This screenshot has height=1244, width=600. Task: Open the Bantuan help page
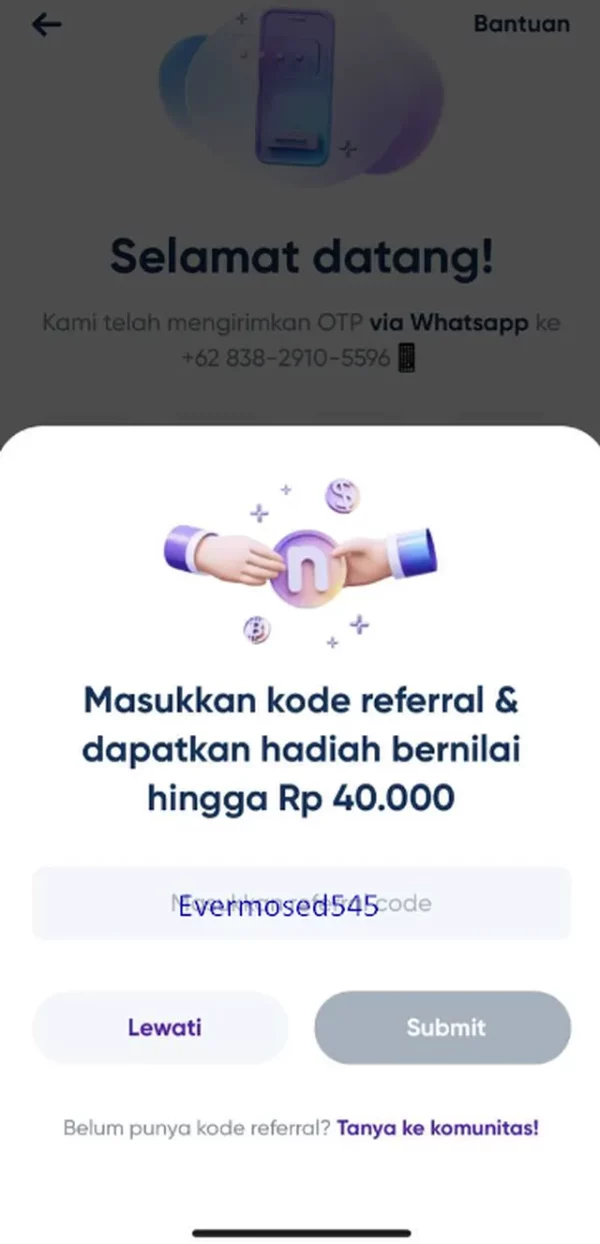pyautogui.click(x=521, y=24)
